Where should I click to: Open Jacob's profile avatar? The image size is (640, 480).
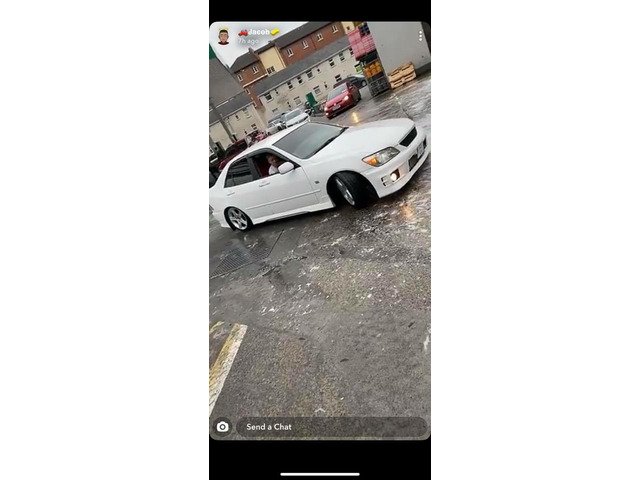click(223, 36)
